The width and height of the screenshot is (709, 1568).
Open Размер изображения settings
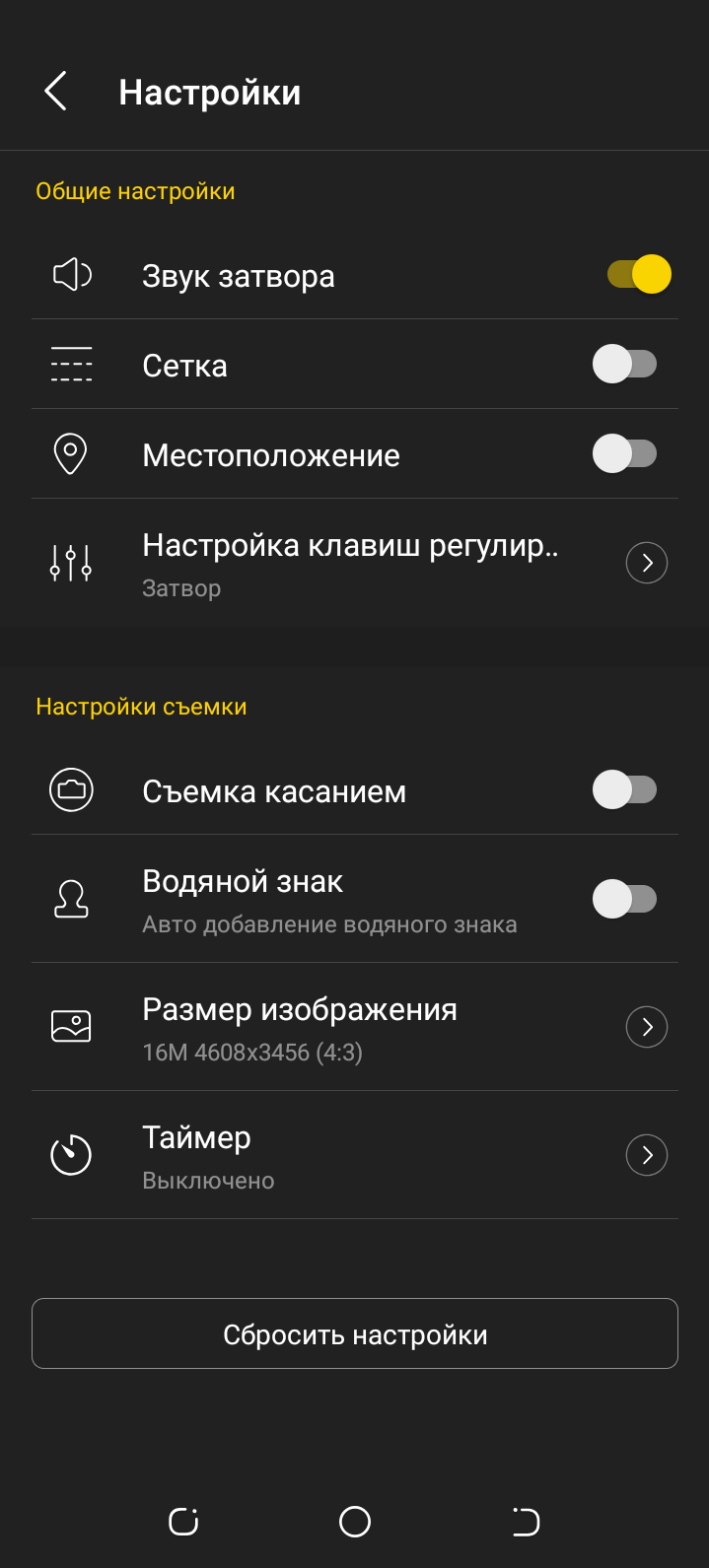tap(646, 1027)
